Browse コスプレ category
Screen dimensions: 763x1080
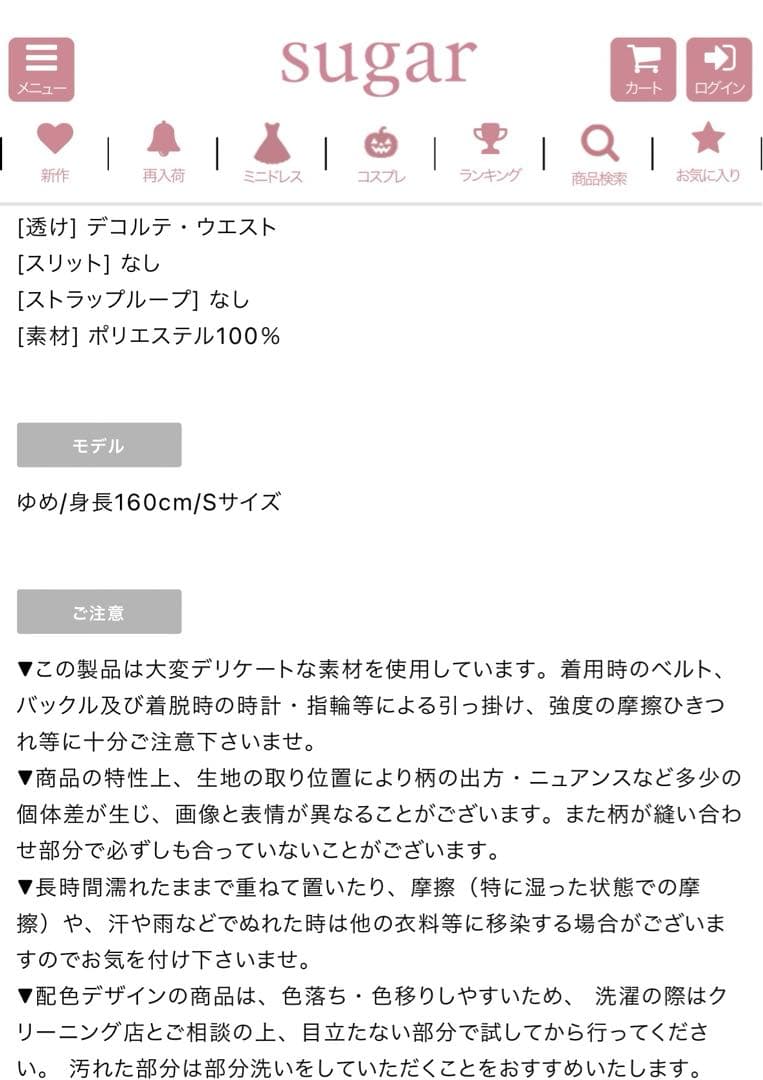pos(381,152)
